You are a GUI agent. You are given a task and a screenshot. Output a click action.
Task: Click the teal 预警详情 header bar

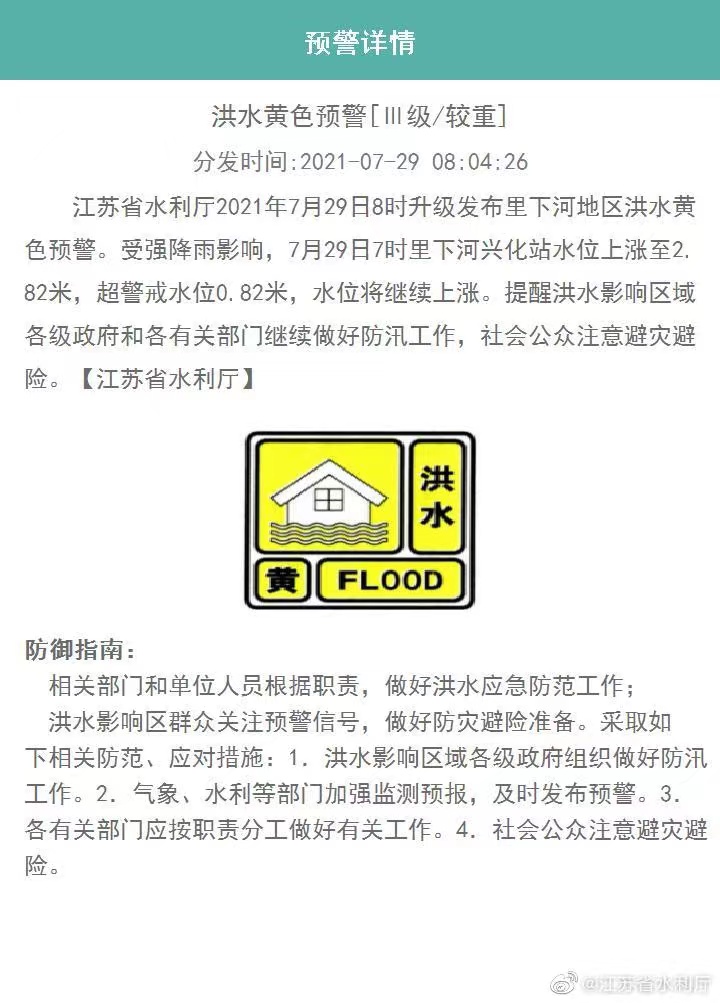pos(360,42)
